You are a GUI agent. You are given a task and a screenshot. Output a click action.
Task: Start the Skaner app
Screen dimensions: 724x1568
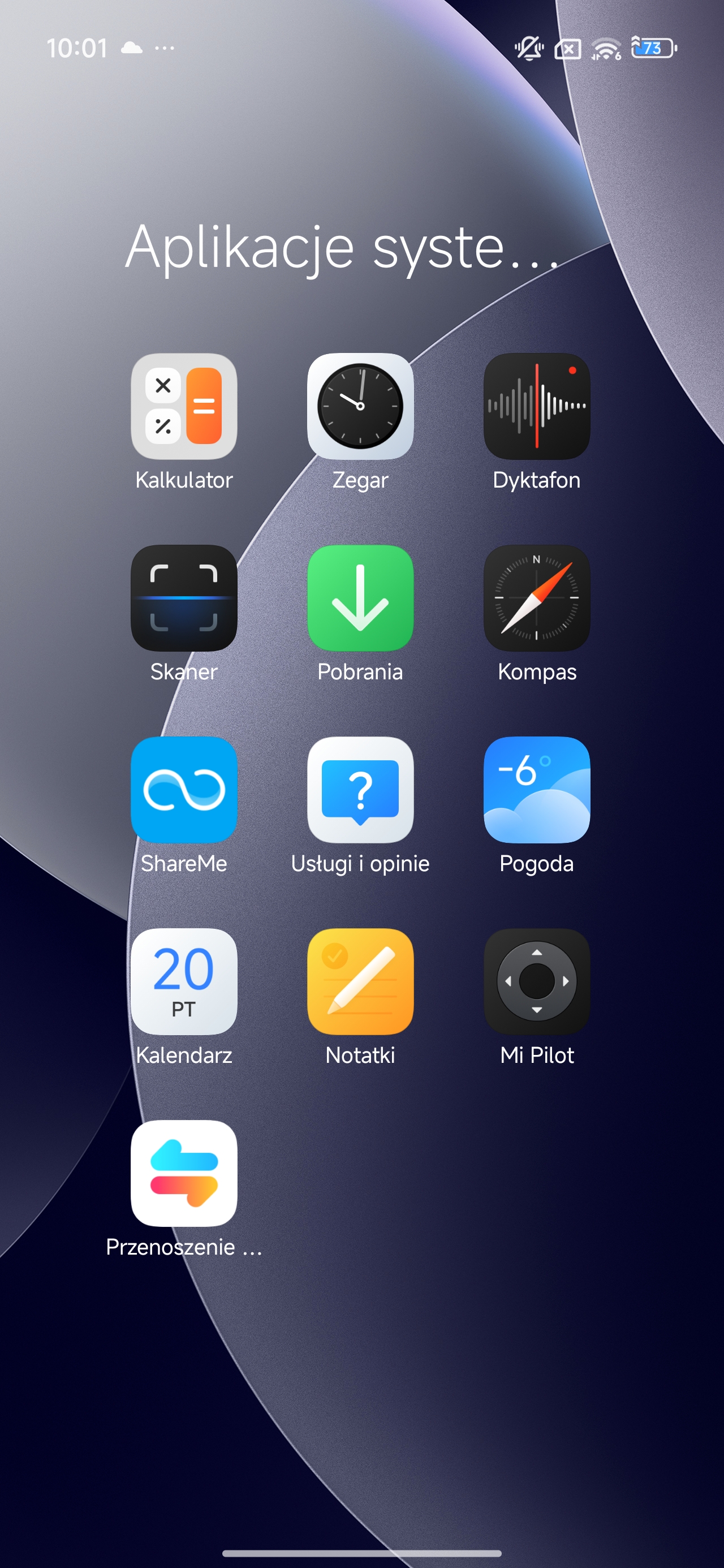tap(184, 598)
